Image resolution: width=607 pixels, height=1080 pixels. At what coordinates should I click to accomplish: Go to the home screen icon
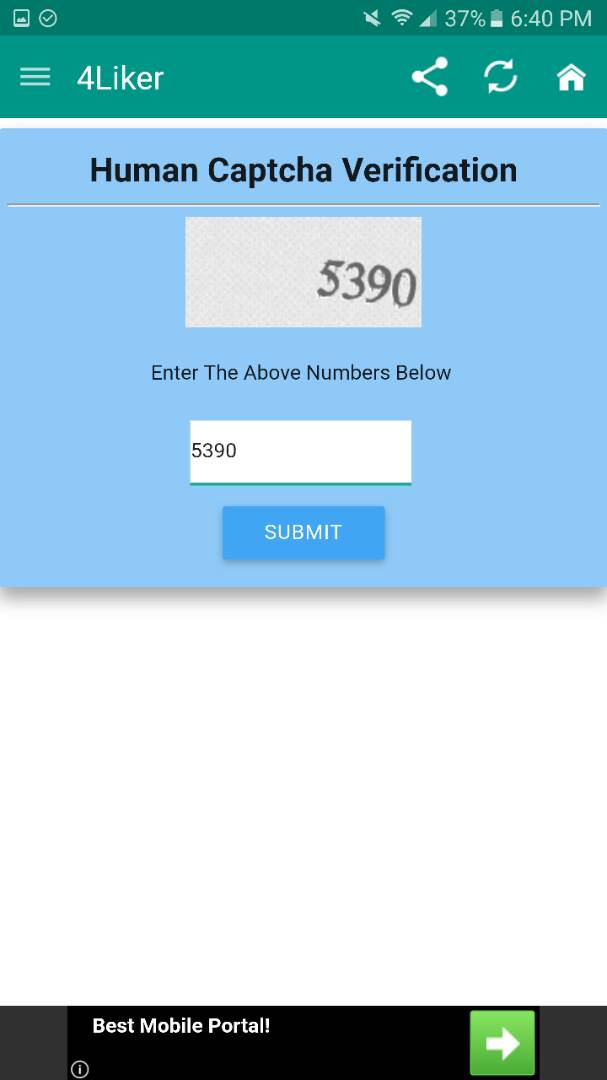point(571,77)
